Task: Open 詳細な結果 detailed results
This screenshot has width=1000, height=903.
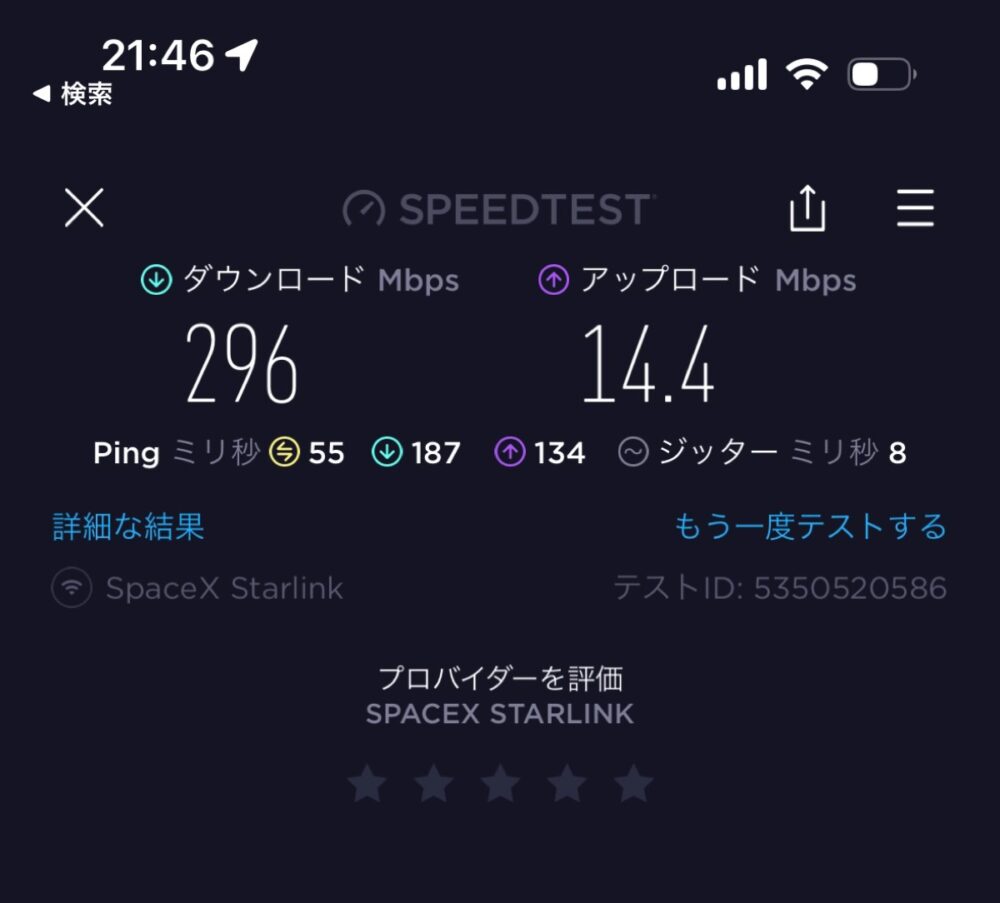Action: [128, 526]
